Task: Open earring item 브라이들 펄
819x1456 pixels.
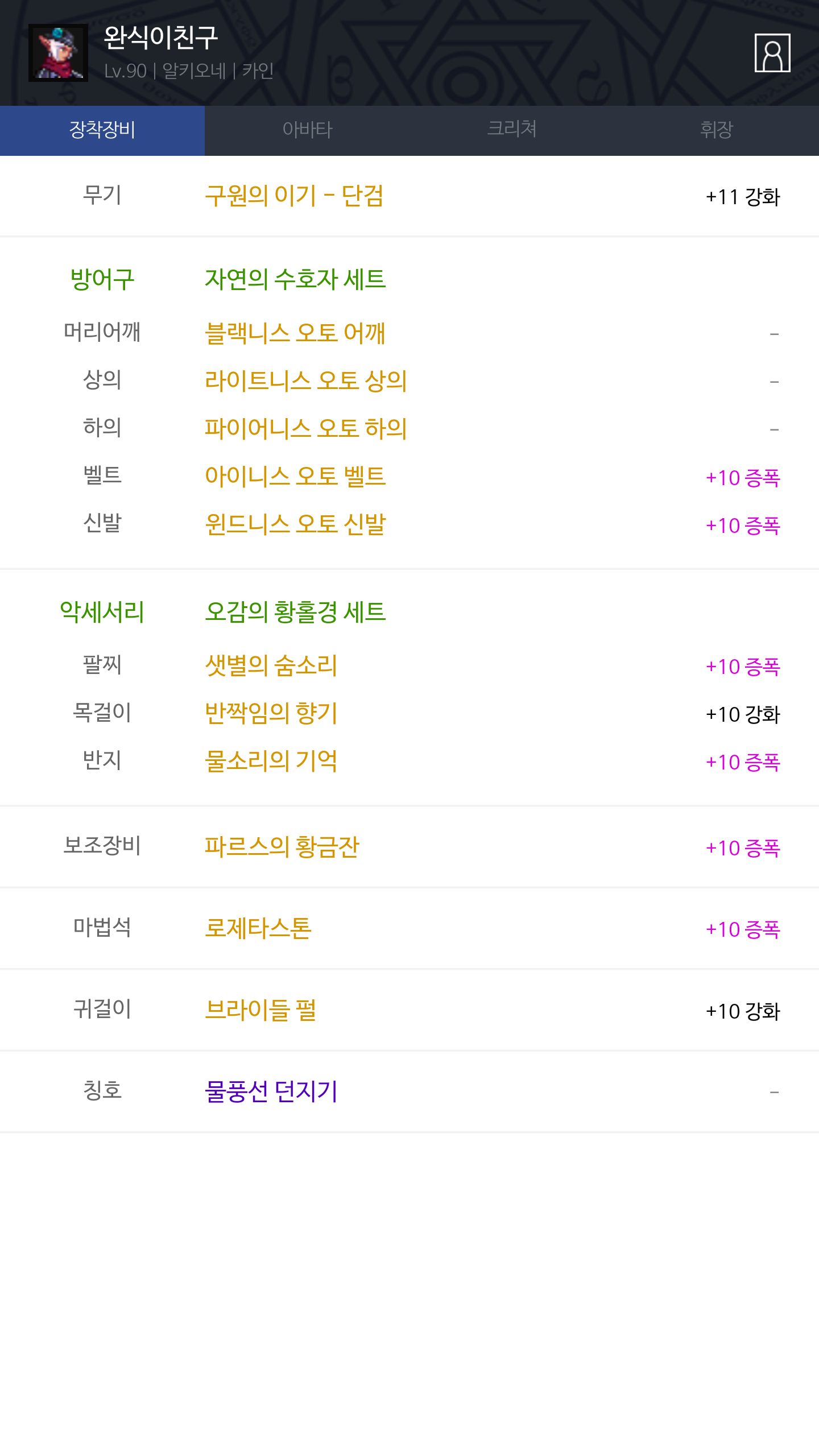Action: point(260,1010)
